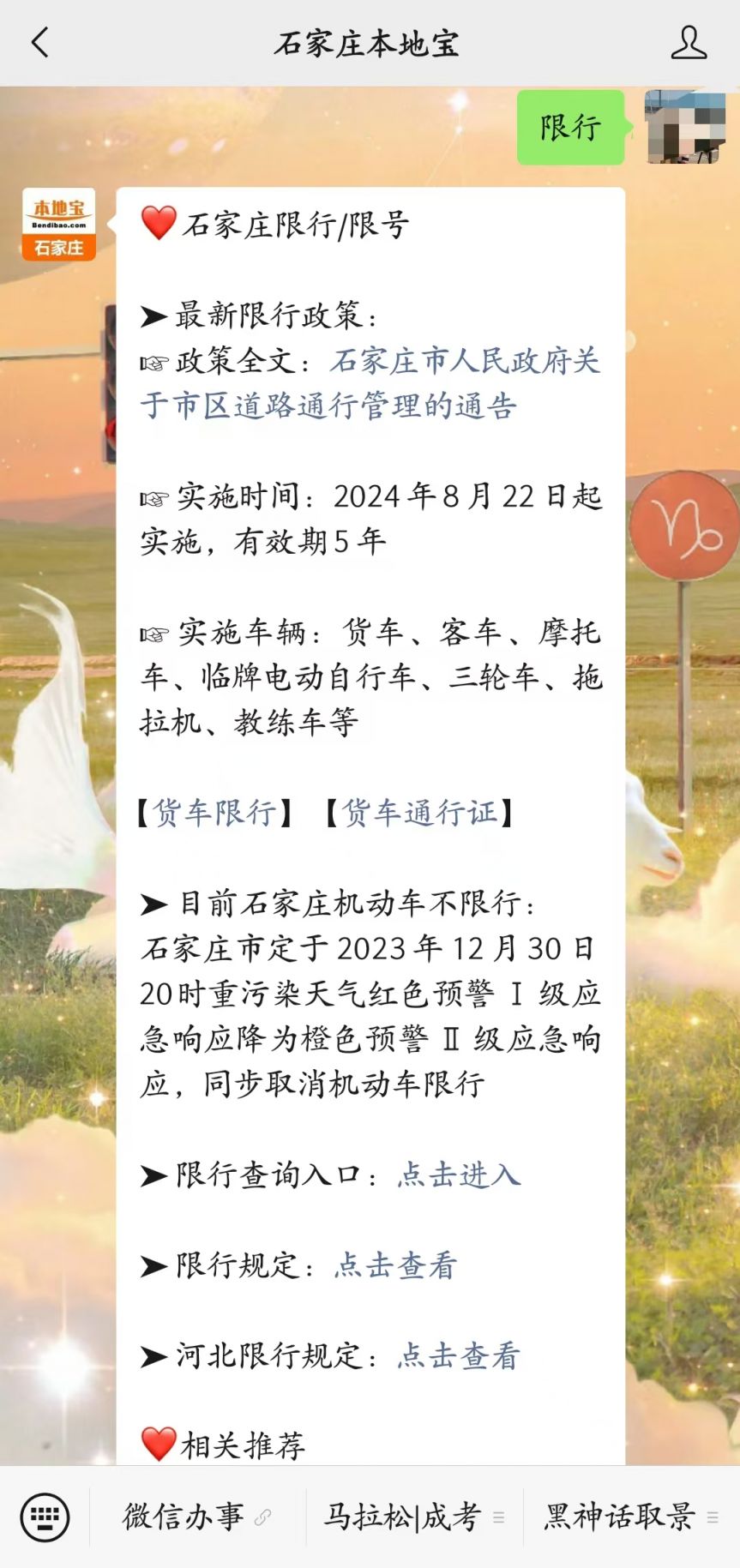Screen dimensions: 740x1568
Task: Switch to keyboard input mode
Action: point(45,1517)
